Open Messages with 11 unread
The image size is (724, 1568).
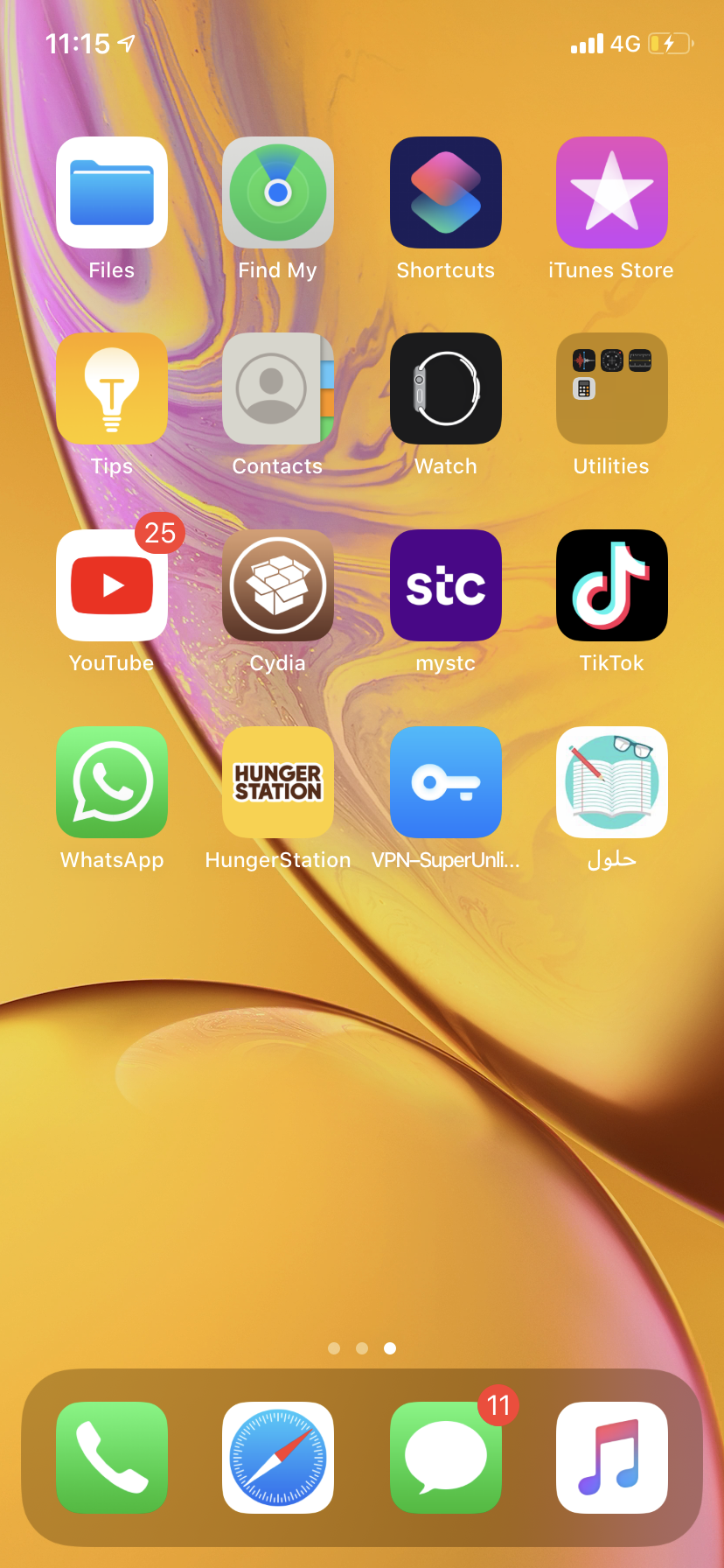click(x=446, y=1458)
